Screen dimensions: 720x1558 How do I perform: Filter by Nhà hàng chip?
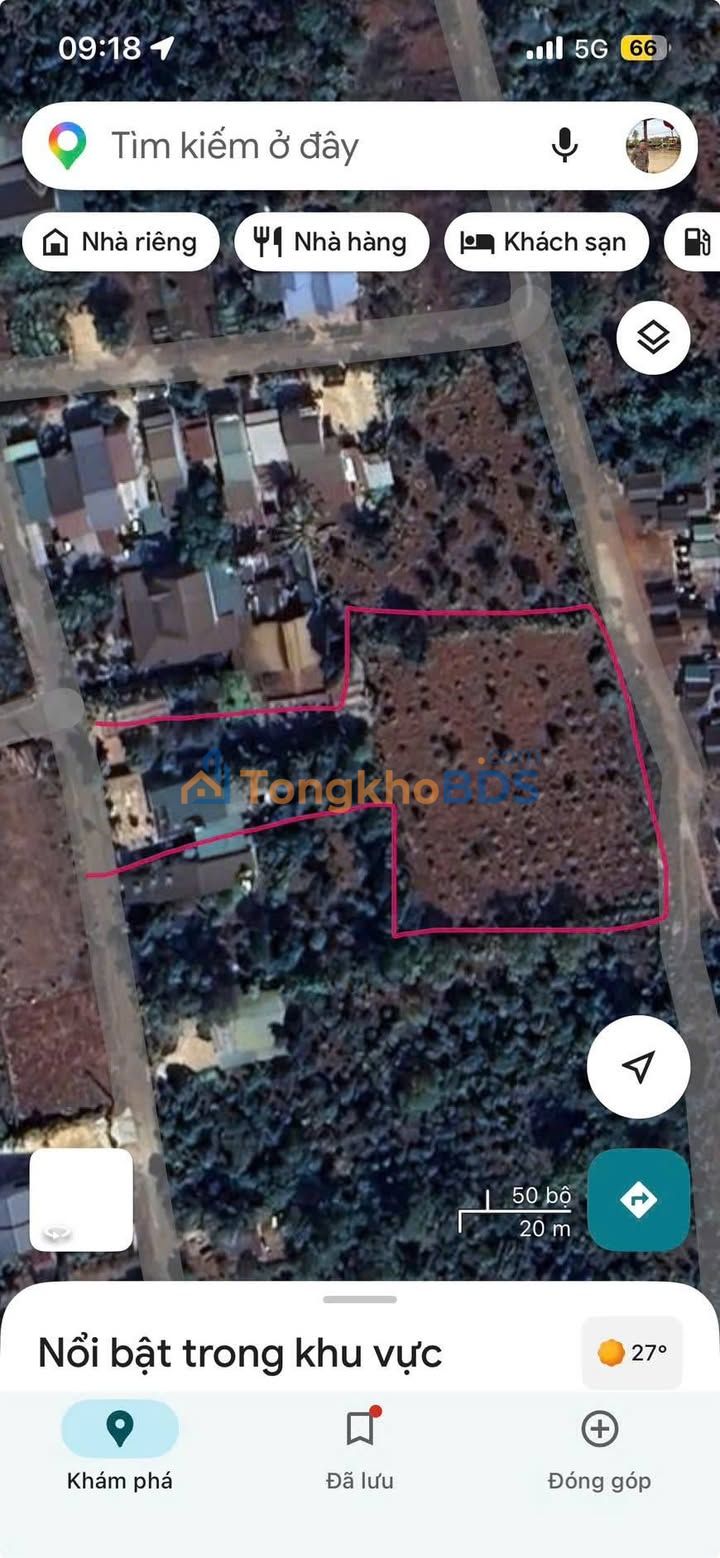331,242
